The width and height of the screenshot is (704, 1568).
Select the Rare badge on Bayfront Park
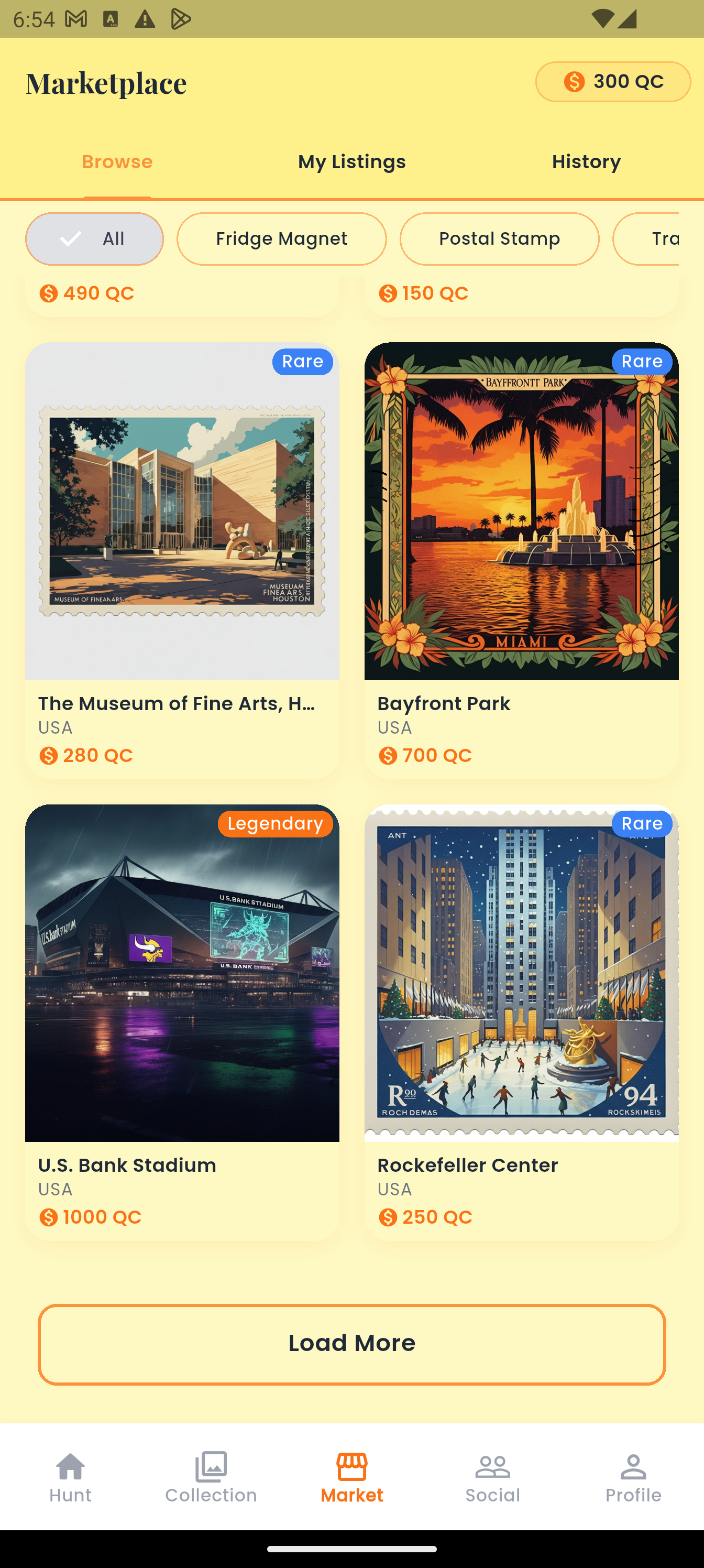pyautogui.click(x=642, y=361)
